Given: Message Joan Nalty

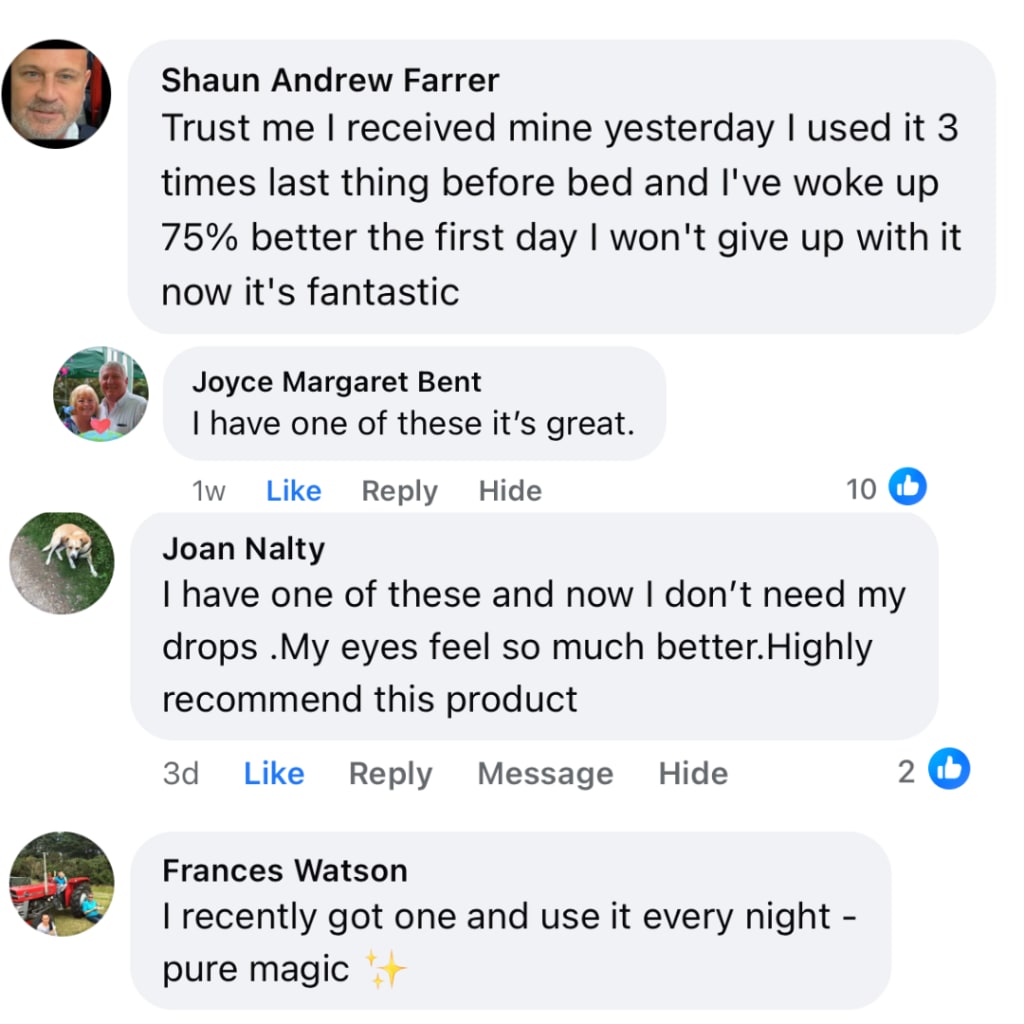Looking at the screenshot, I should (545, 774).
